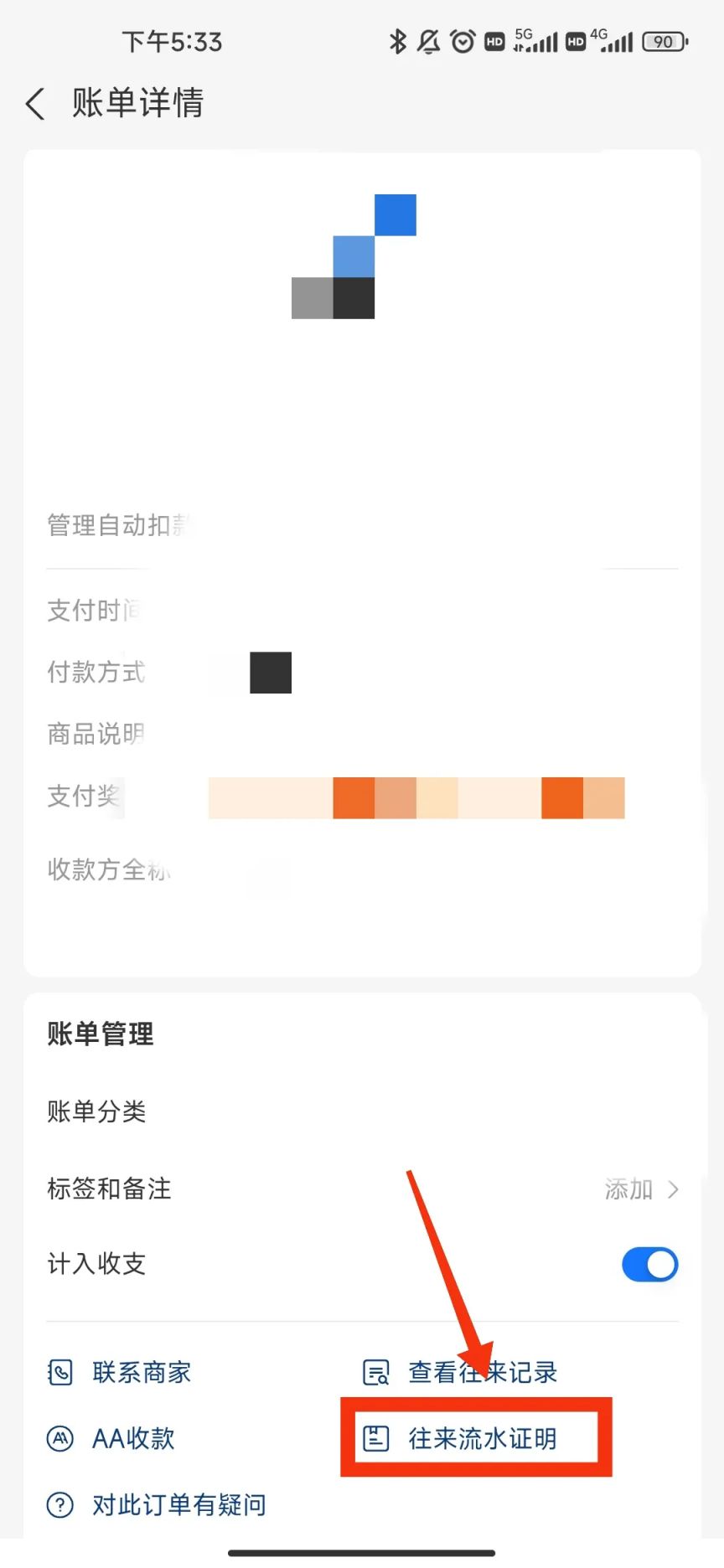
Task: Tap 联系商家
Action: pos(120,1372)
